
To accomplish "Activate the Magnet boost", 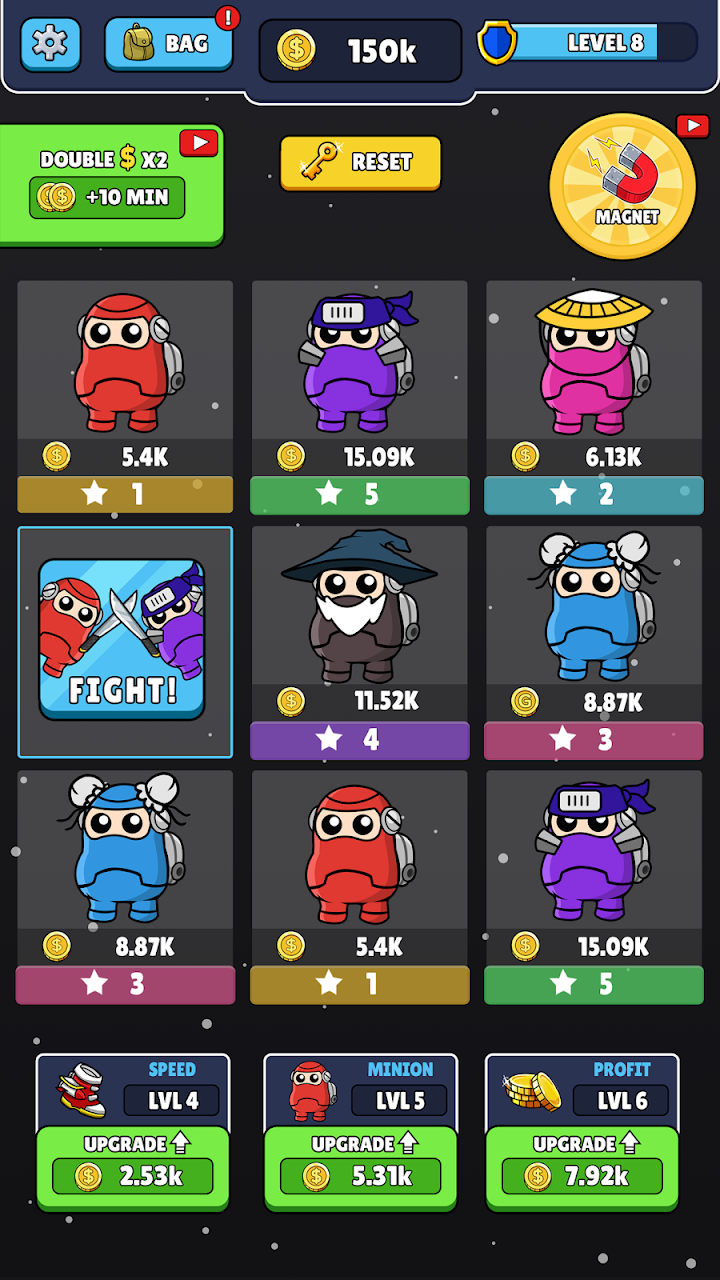I will 622,186.
